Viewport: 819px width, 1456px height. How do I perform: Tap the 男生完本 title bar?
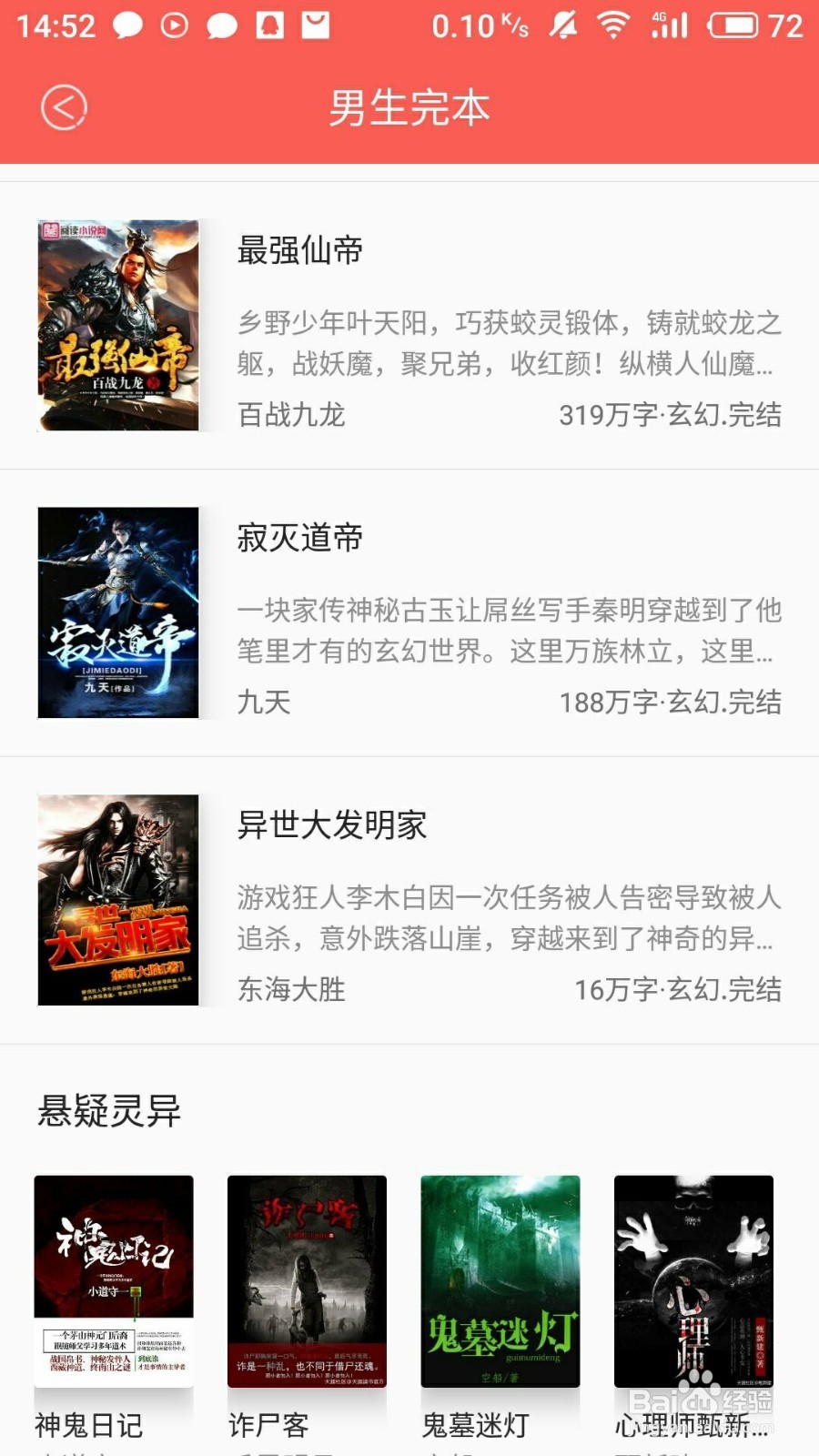click(x=409, y=106)
